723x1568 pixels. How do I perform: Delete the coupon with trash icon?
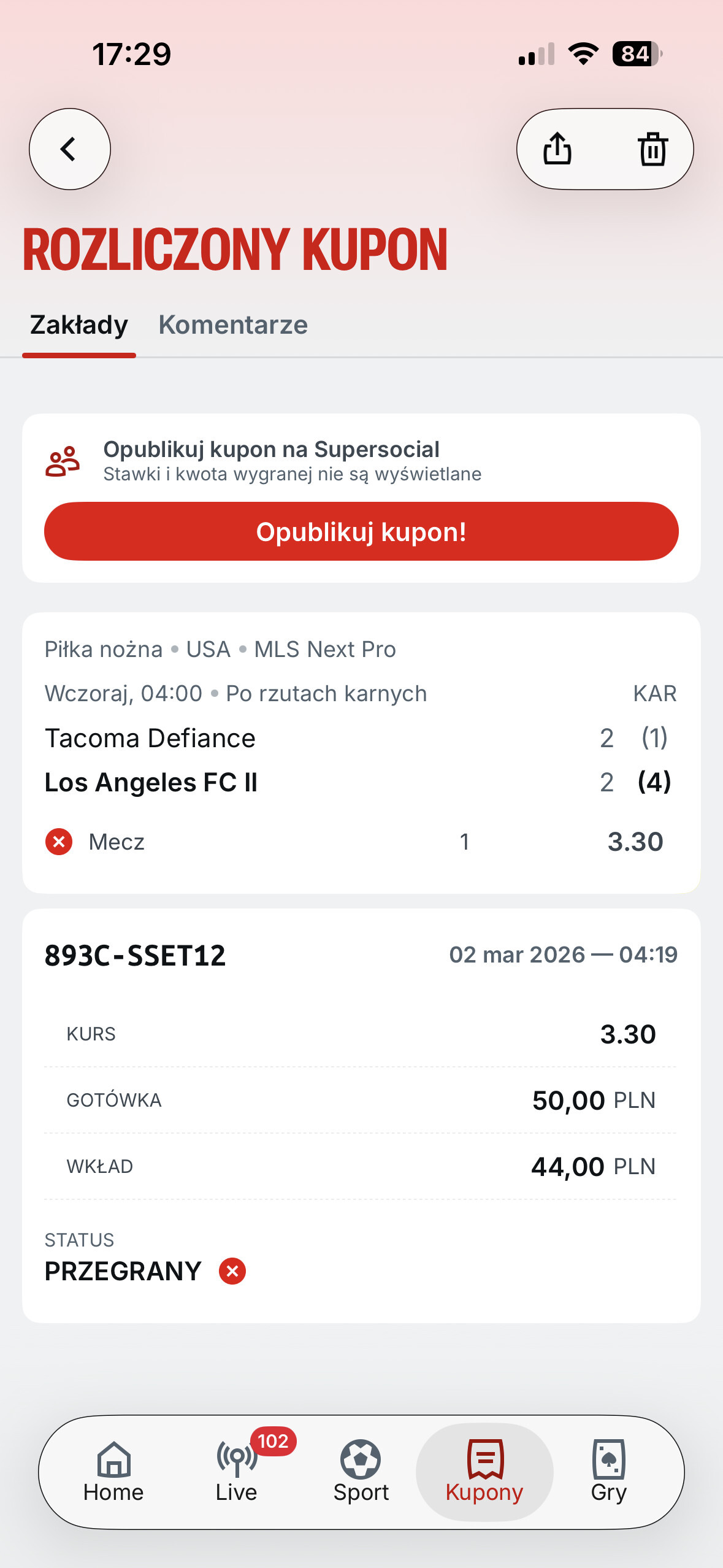point(652,149)
